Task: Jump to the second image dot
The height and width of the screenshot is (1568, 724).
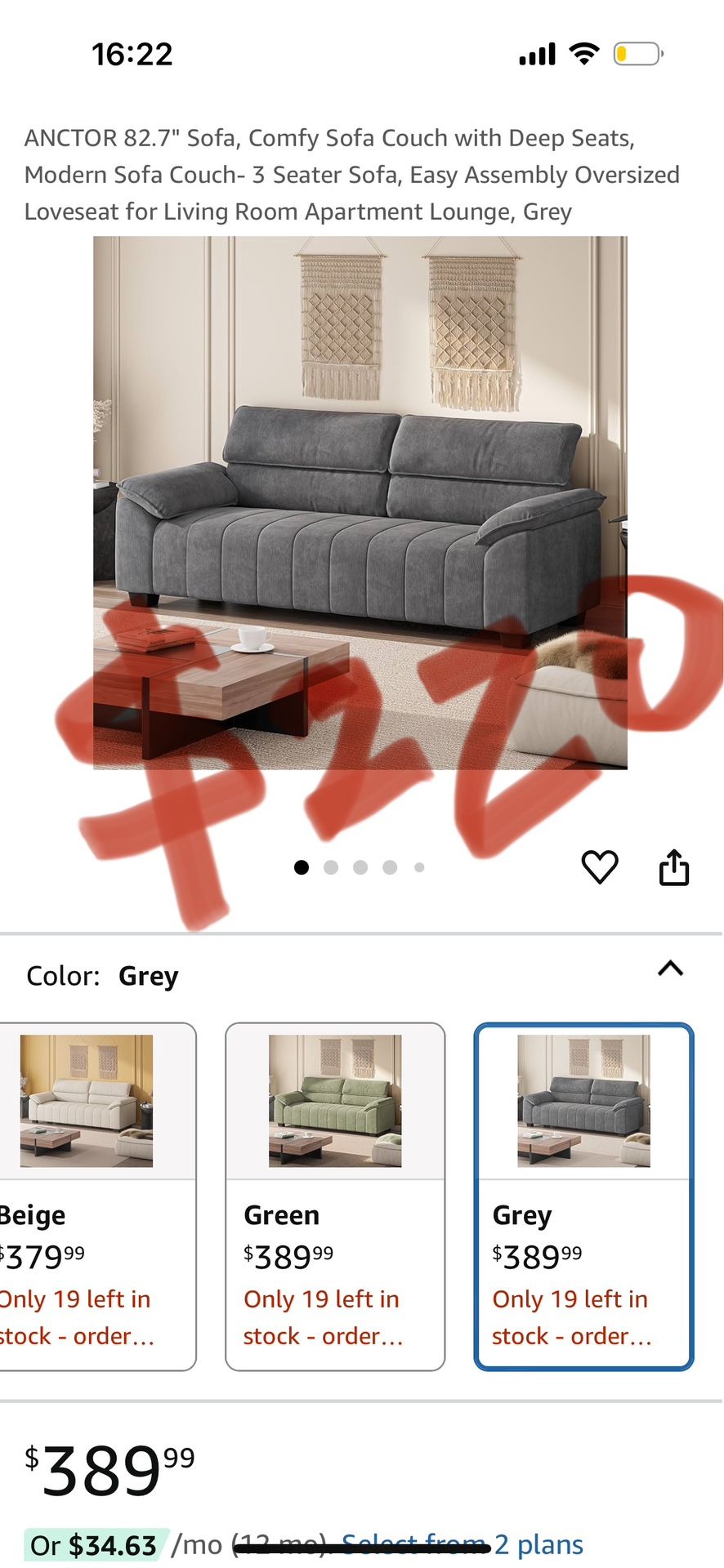Action: (x=331, y=867)
